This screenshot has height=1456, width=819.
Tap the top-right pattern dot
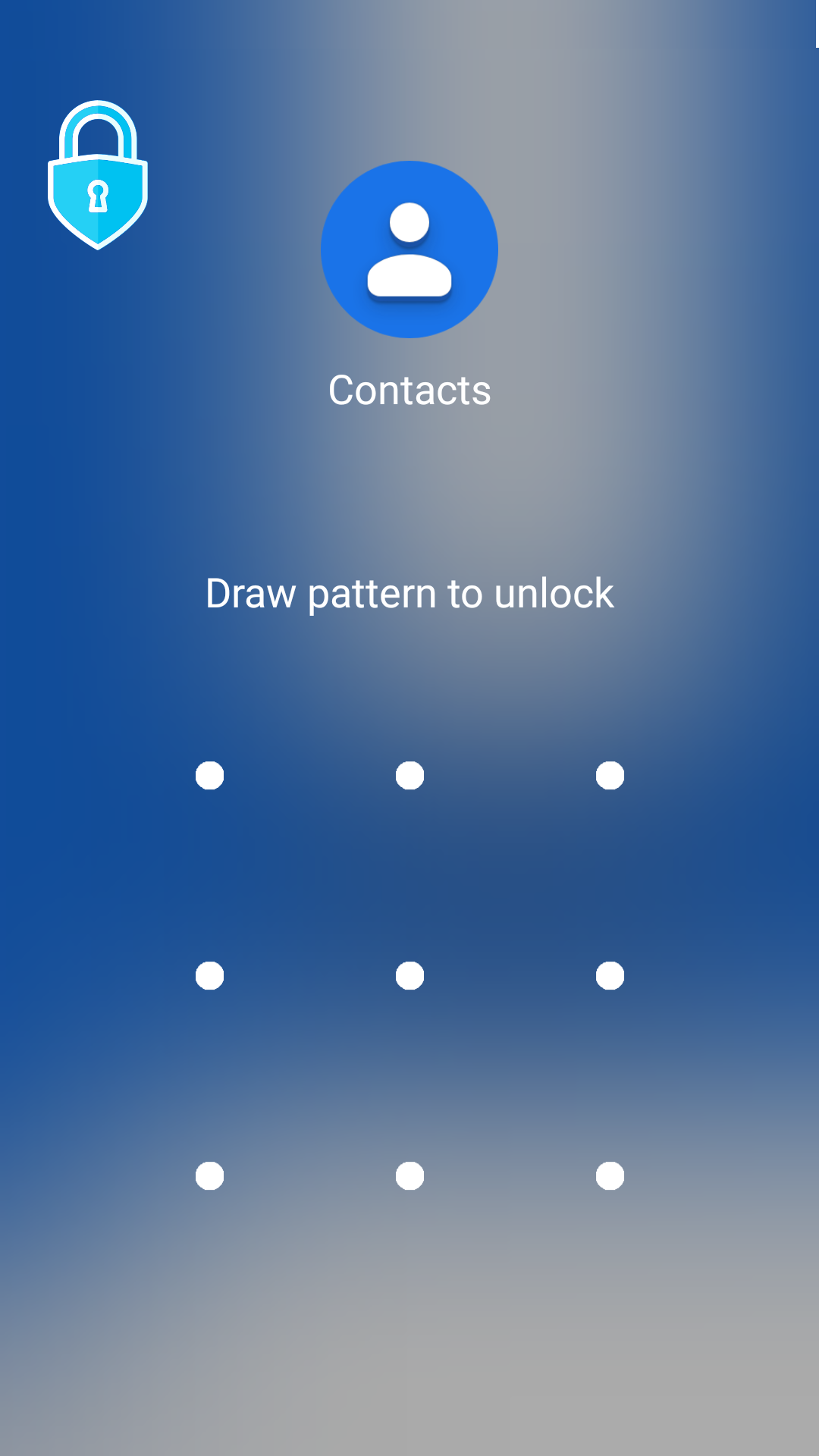610,774
